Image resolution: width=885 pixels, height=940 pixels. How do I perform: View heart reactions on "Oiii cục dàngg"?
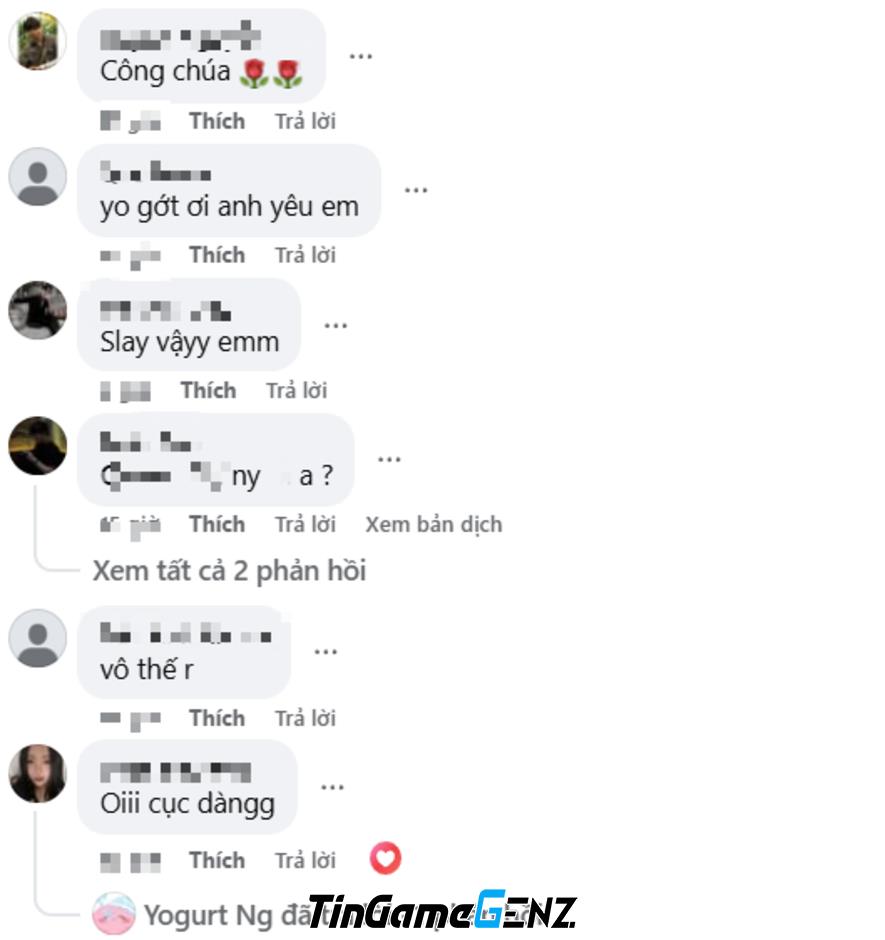pyautogui.click(x=385, y=858)
